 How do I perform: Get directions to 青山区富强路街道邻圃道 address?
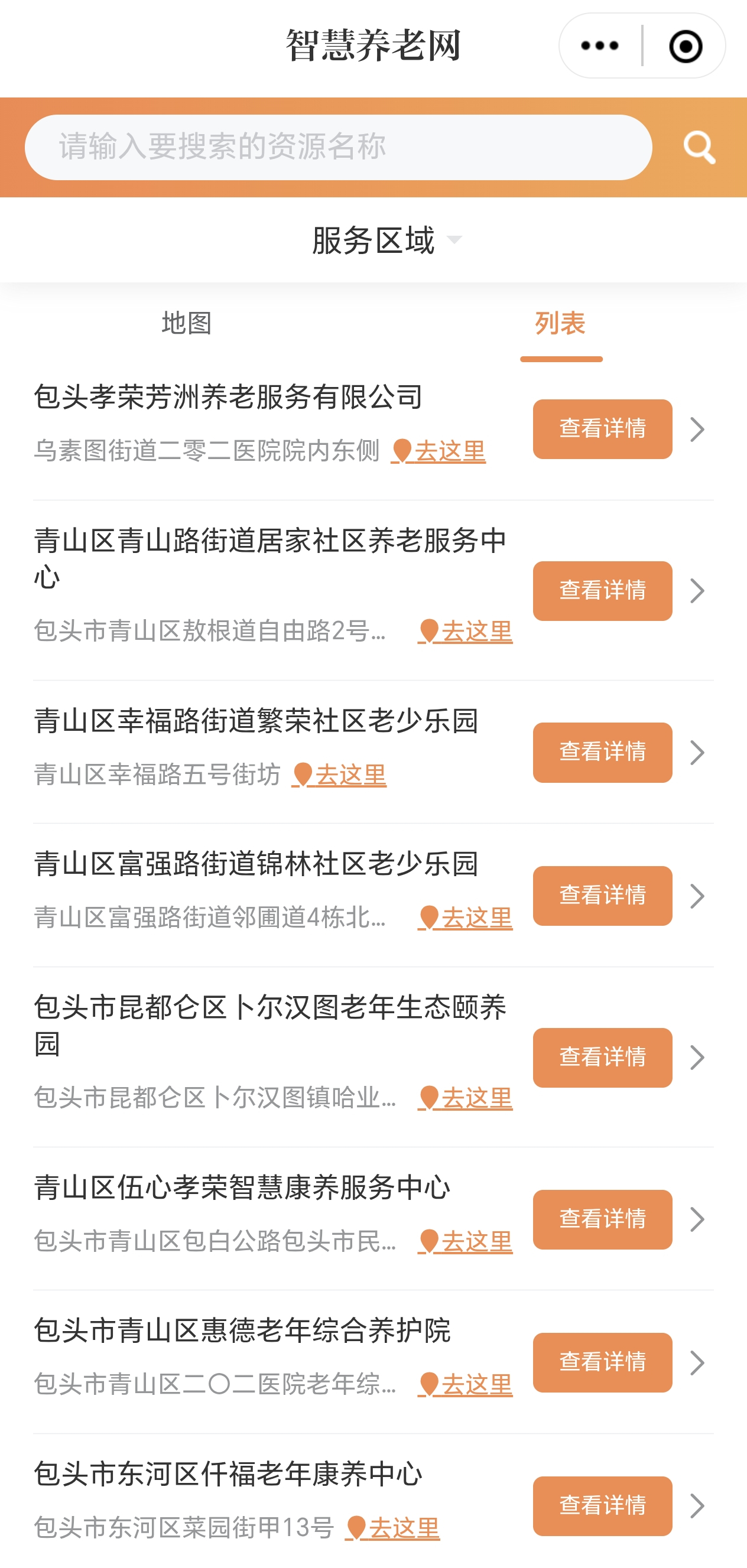[x=465, y=918]
